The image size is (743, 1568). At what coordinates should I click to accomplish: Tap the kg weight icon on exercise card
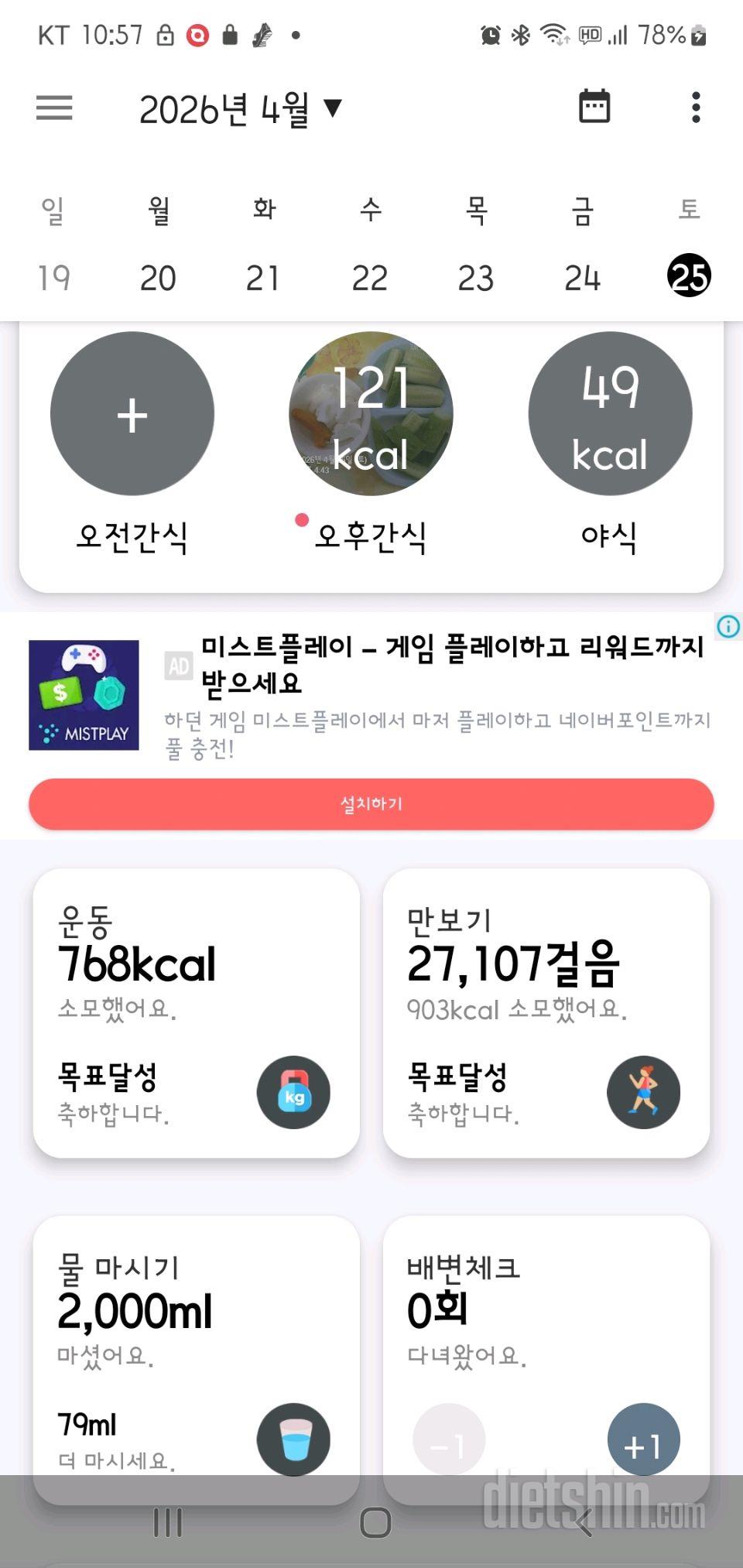tap(293, 1092)
